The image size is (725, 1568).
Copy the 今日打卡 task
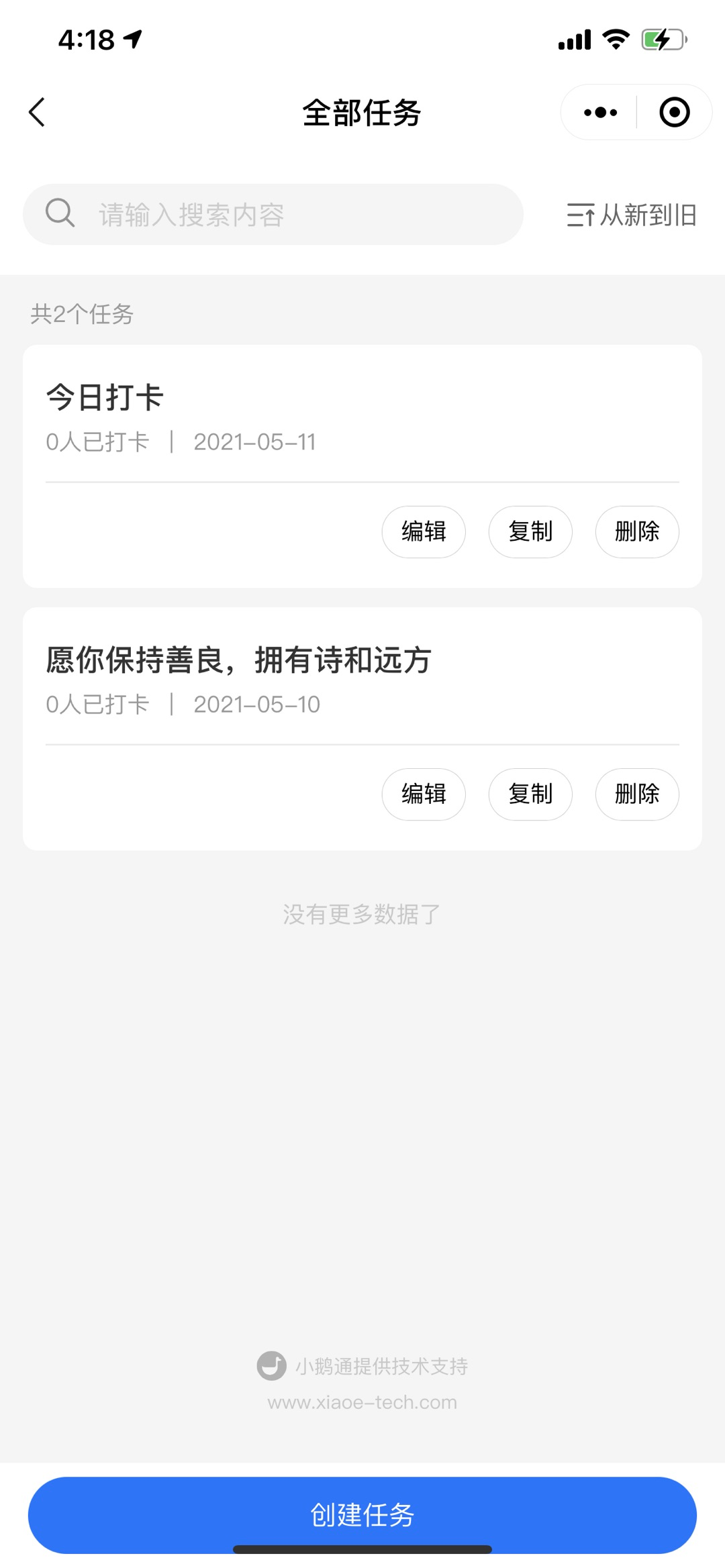[x=530, y=532]
